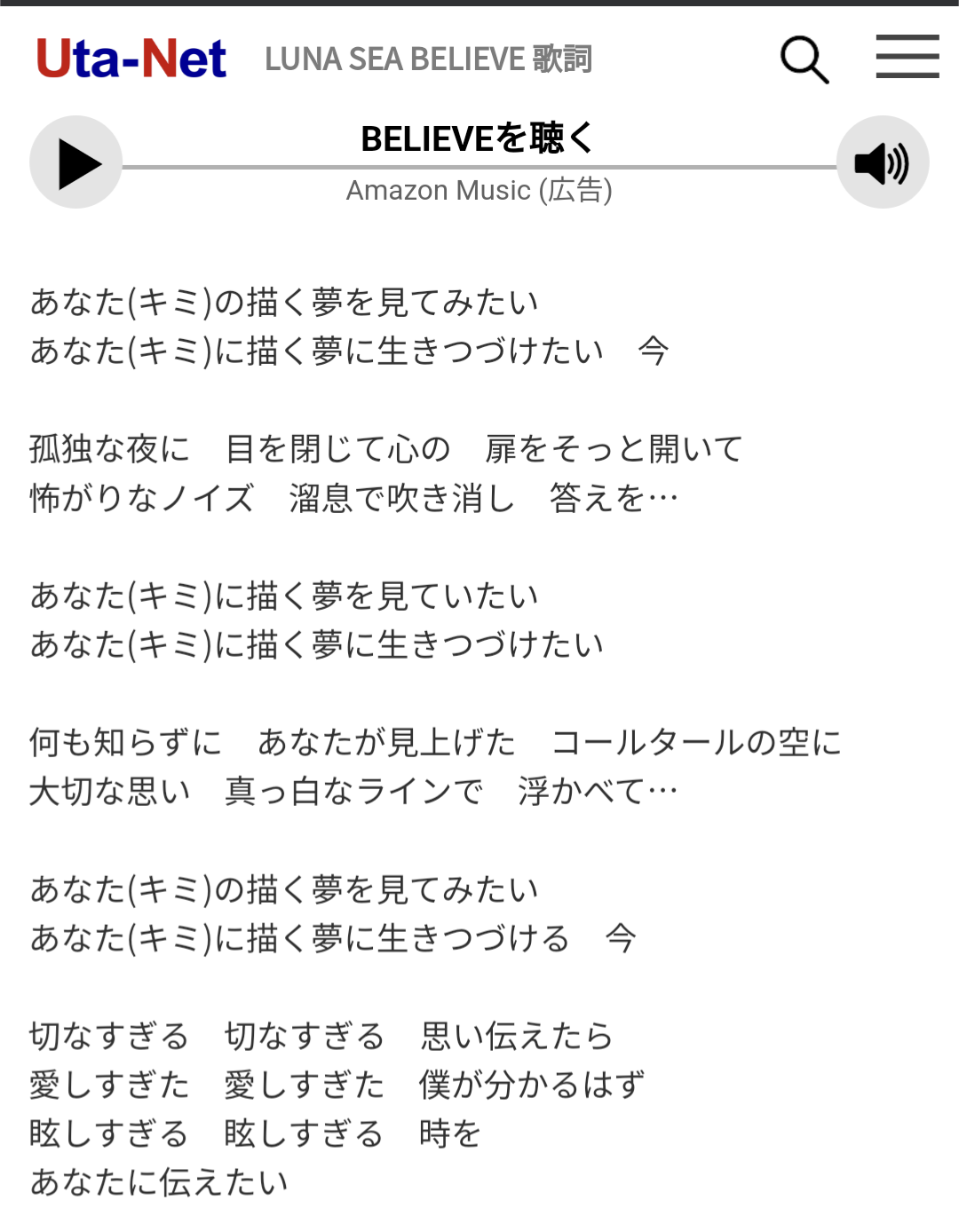This screenshot has height=1232, width=959.
Task: Open the Amazon Music advertisement link
Action: point(479,189)
